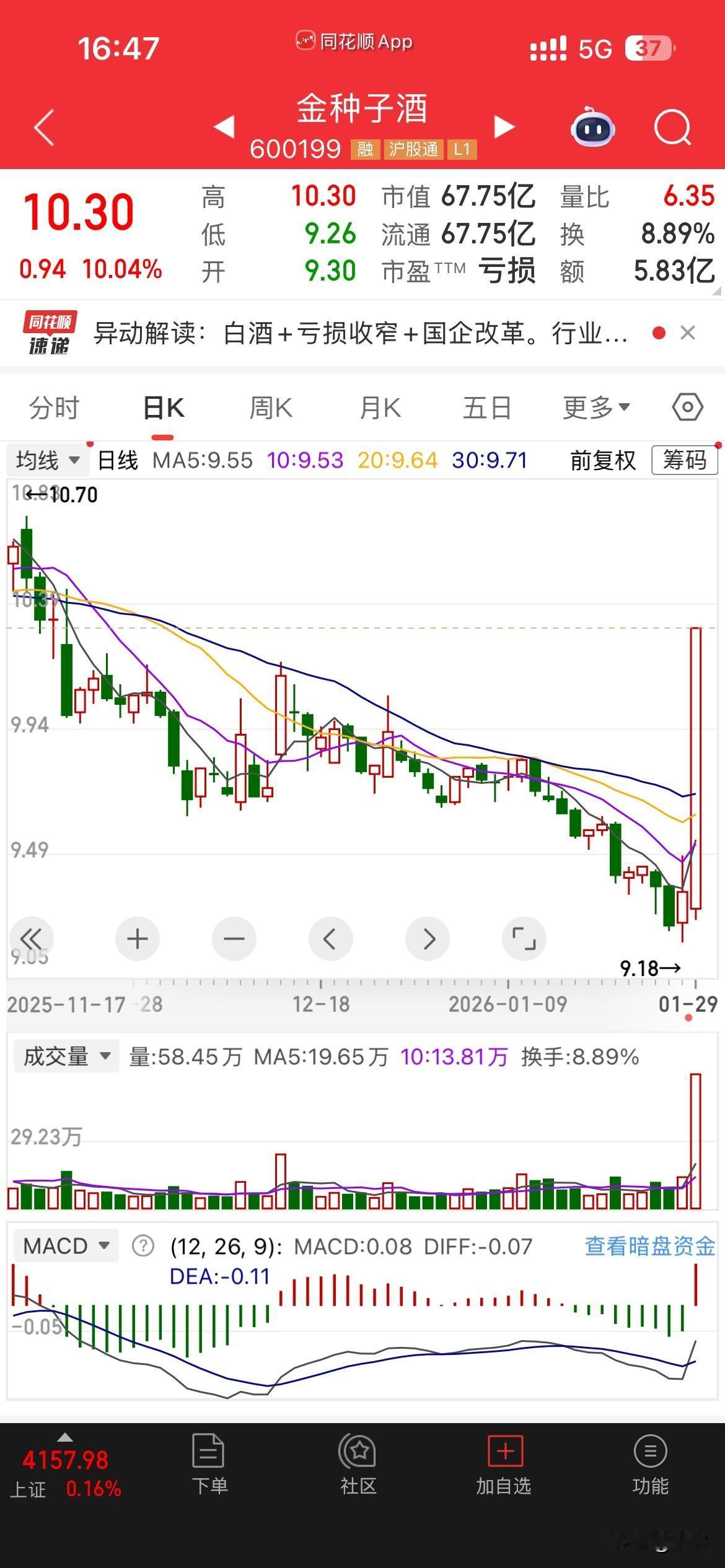Open chart settings hexagon icon

[x=687, y=407]
